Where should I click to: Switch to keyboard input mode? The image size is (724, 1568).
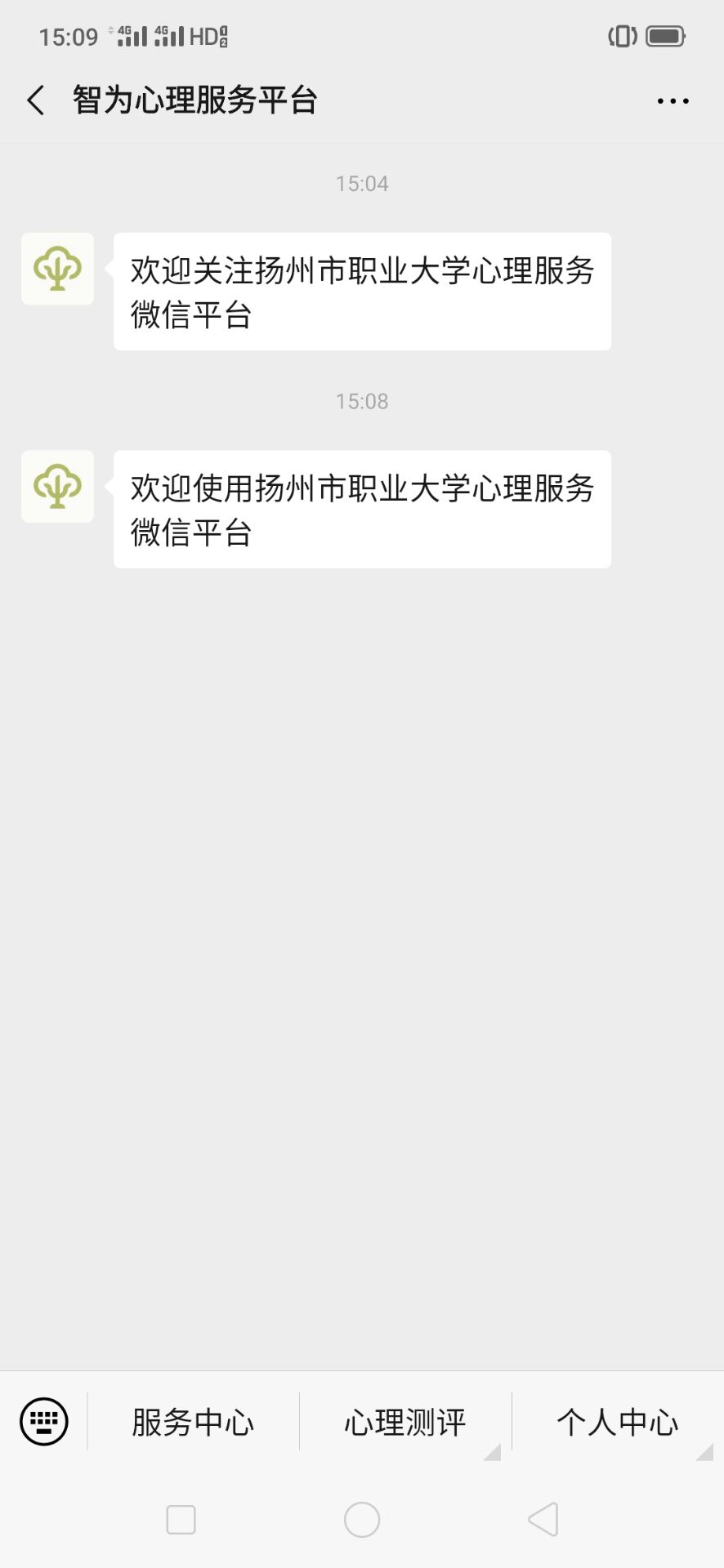coord(43,1422)
